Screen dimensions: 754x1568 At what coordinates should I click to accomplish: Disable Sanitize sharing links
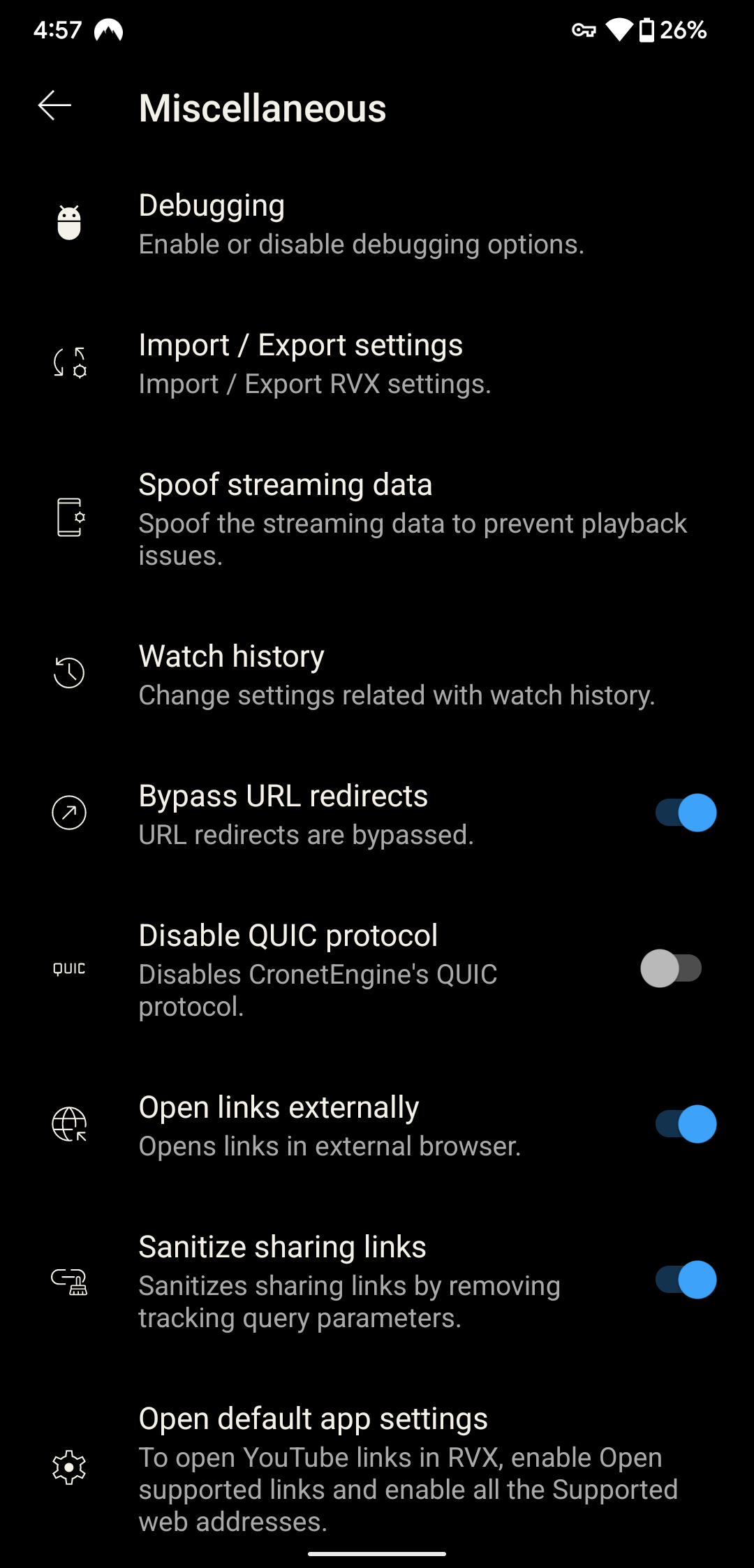[686, 1280]
